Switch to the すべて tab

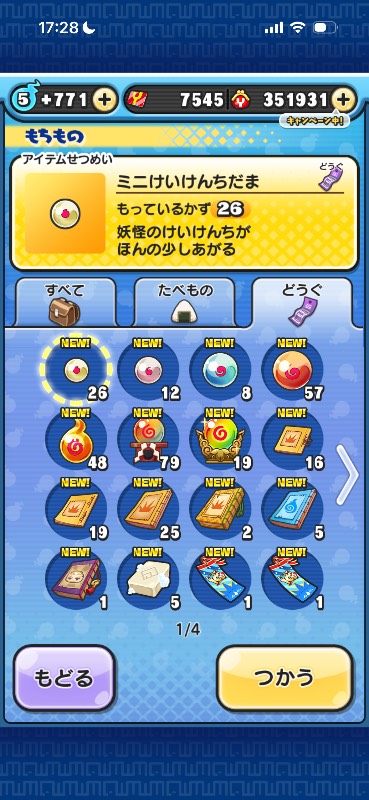pyautogui.click(x=65, y=303)
